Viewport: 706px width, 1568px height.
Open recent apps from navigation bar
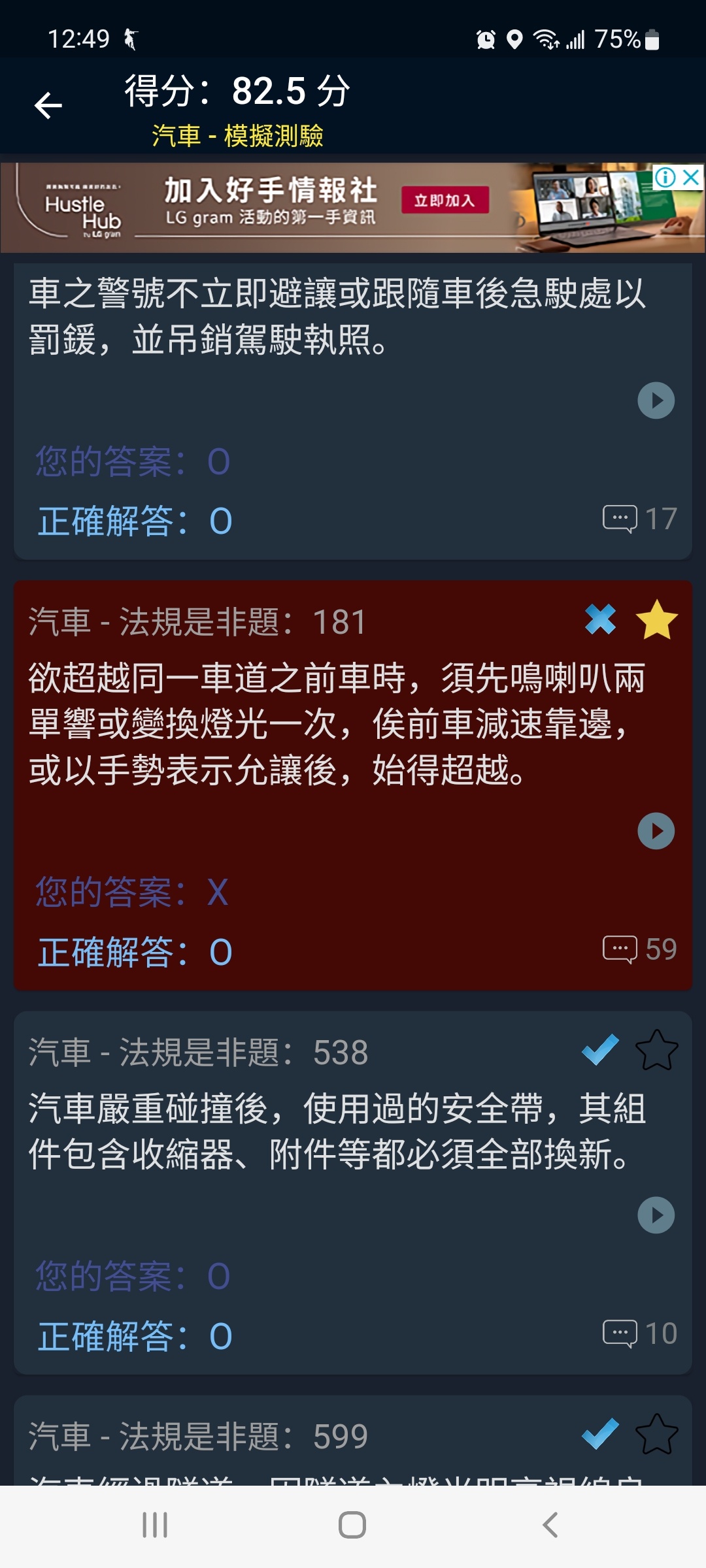[155, 1525]
